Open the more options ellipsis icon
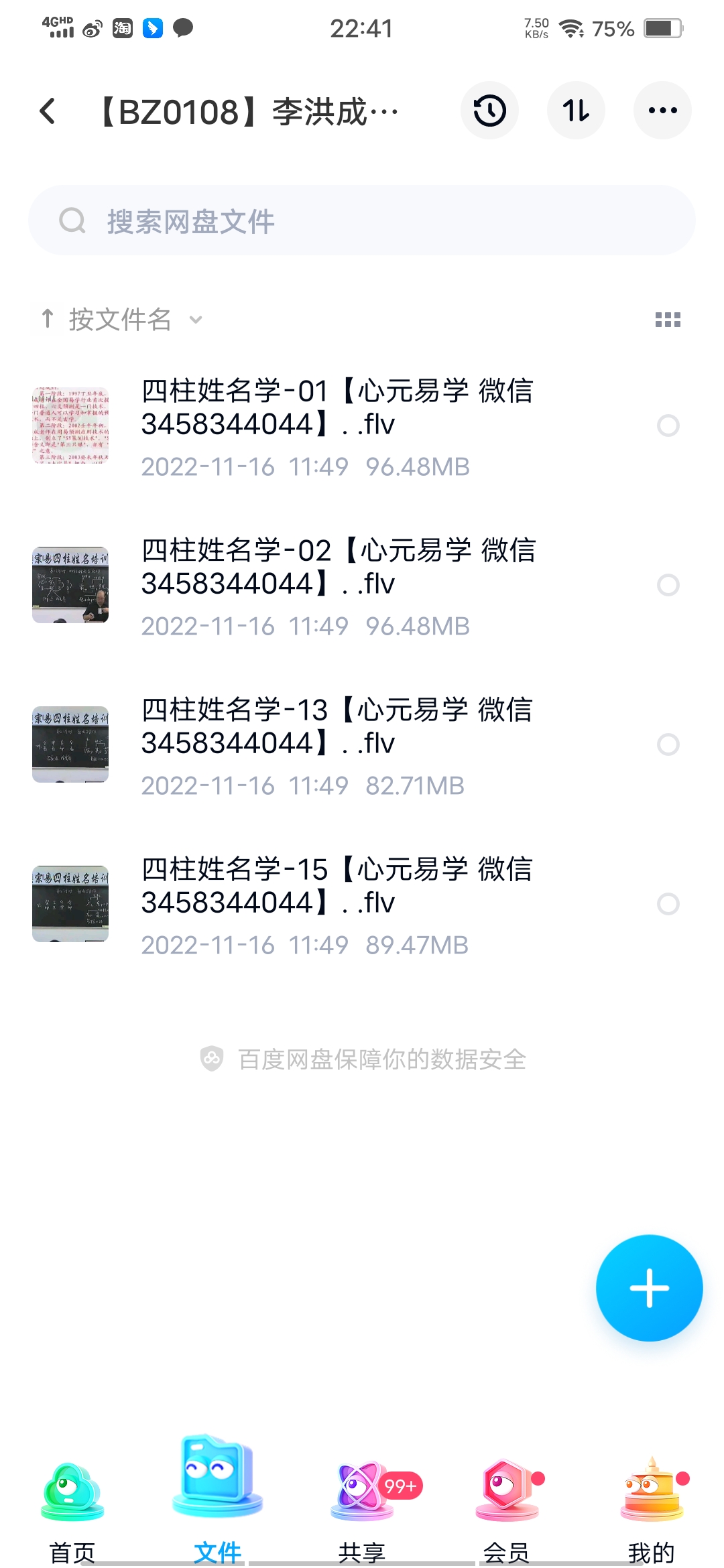Screen dimensions: 724x1568 [662, 110]
